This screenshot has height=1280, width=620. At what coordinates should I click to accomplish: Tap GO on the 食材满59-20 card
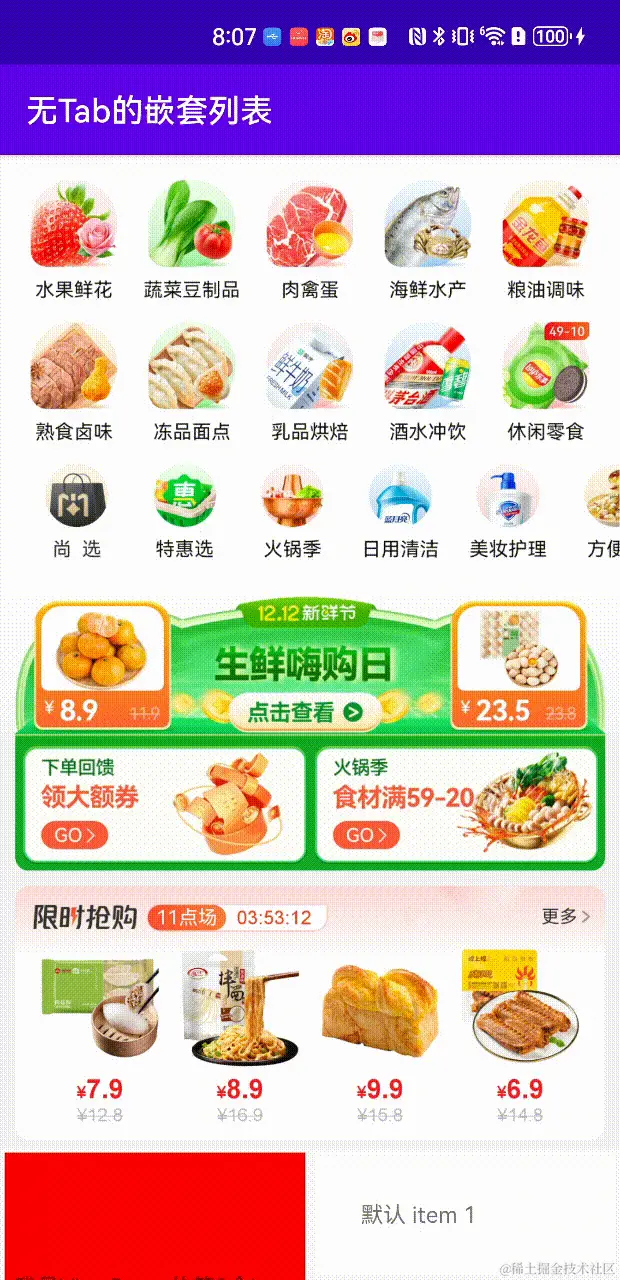(x=366, y=835)
